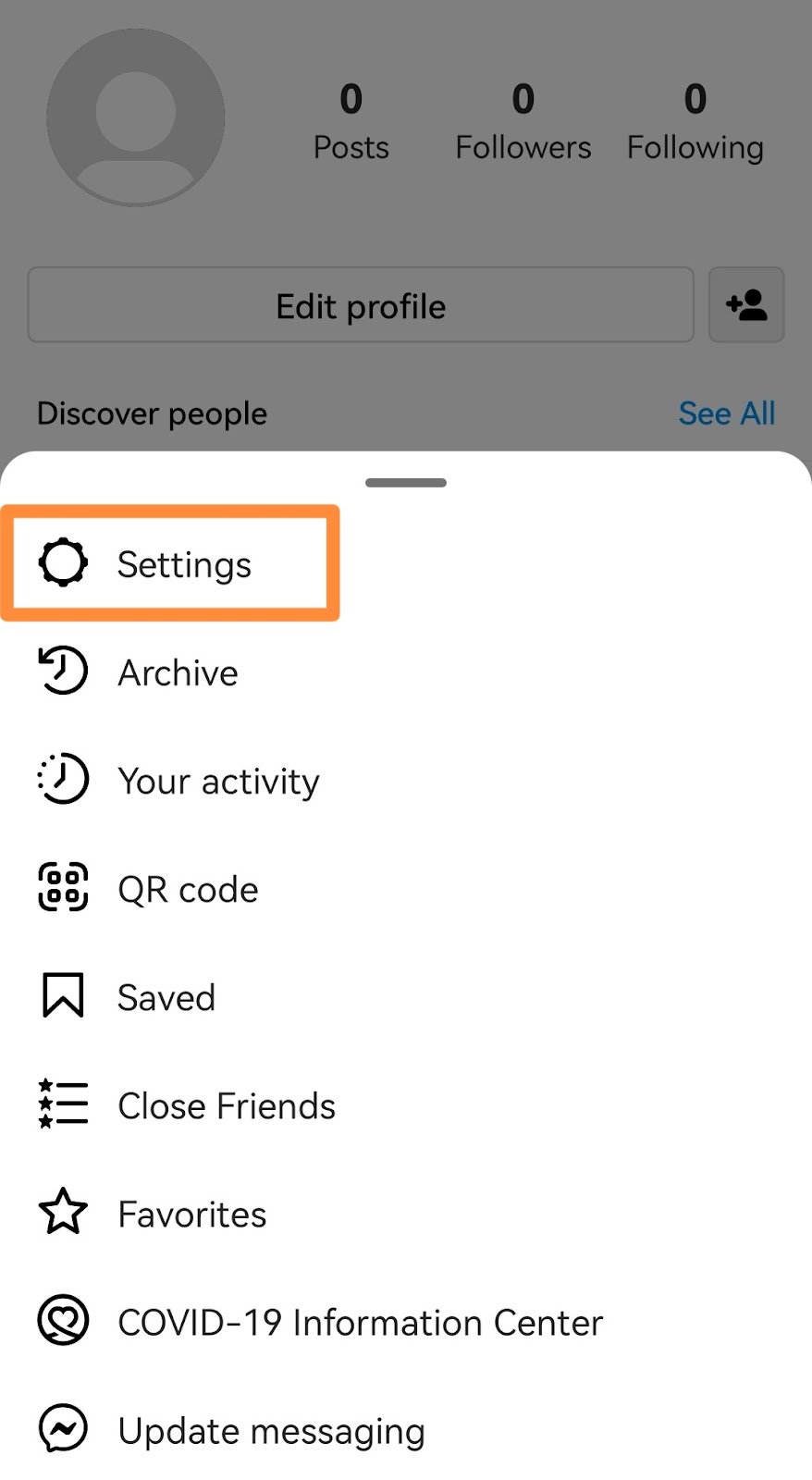Tap the bottom sheet drag handle
This screenshot has width=812, height=1480.
pyautogui.click(x=406, y=483)
